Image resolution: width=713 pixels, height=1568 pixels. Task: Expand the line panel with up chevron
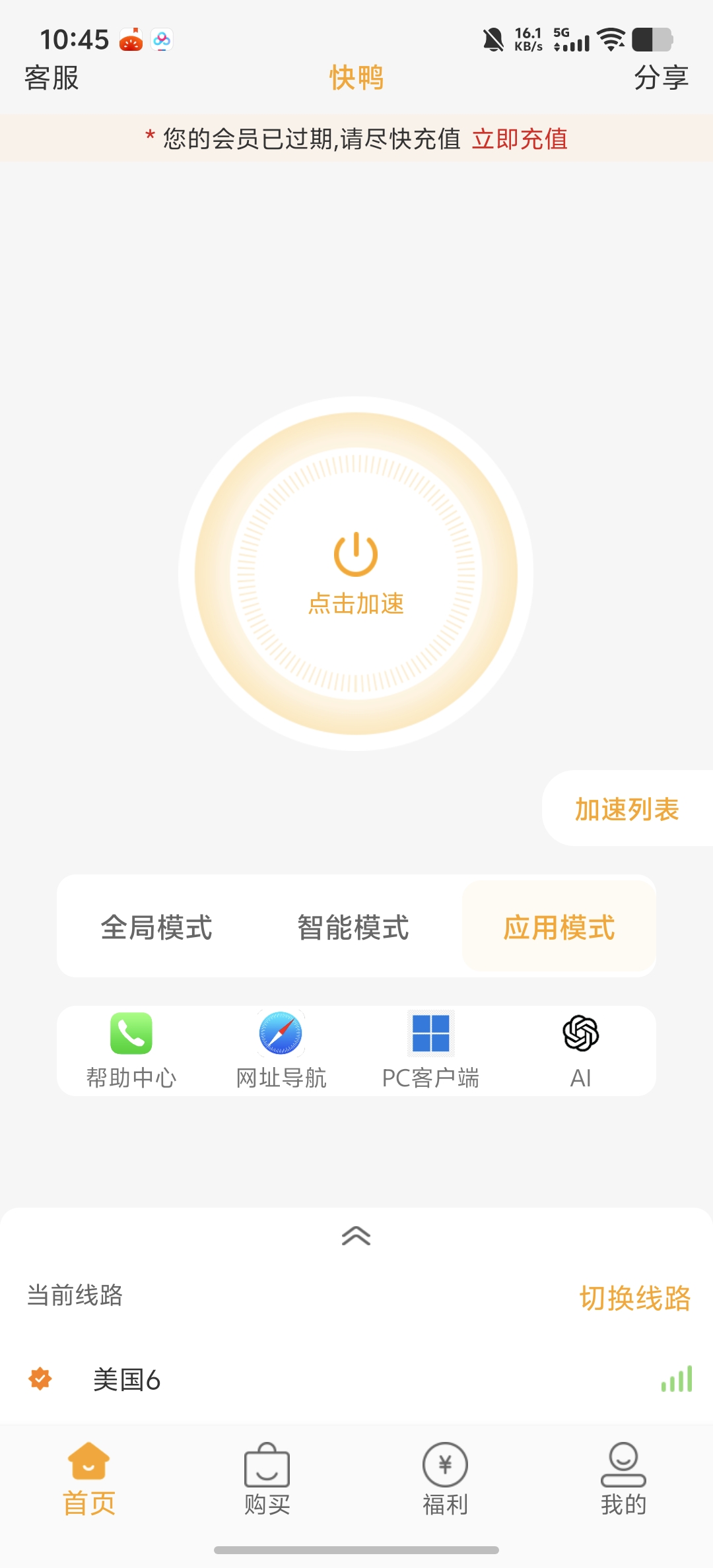[356, 1235]
